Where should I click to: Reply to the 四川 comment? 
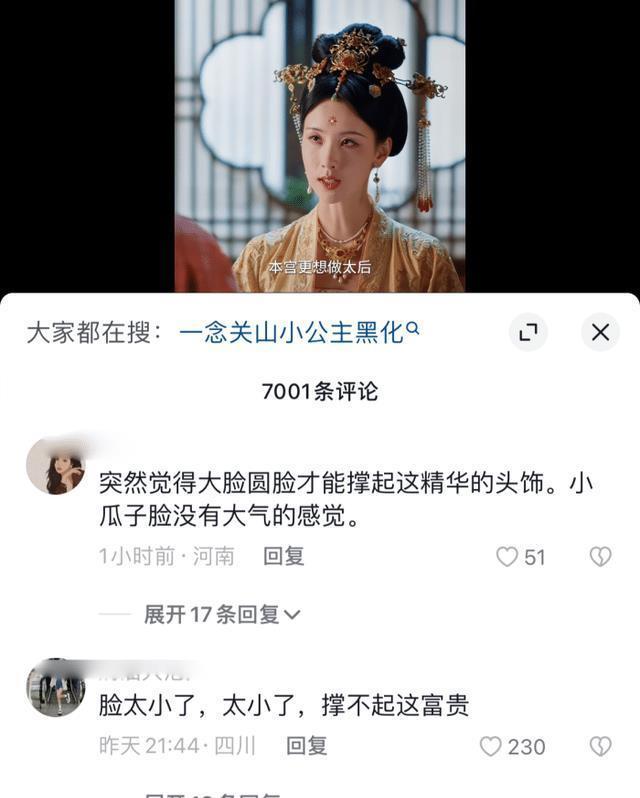tap(306, 745)
